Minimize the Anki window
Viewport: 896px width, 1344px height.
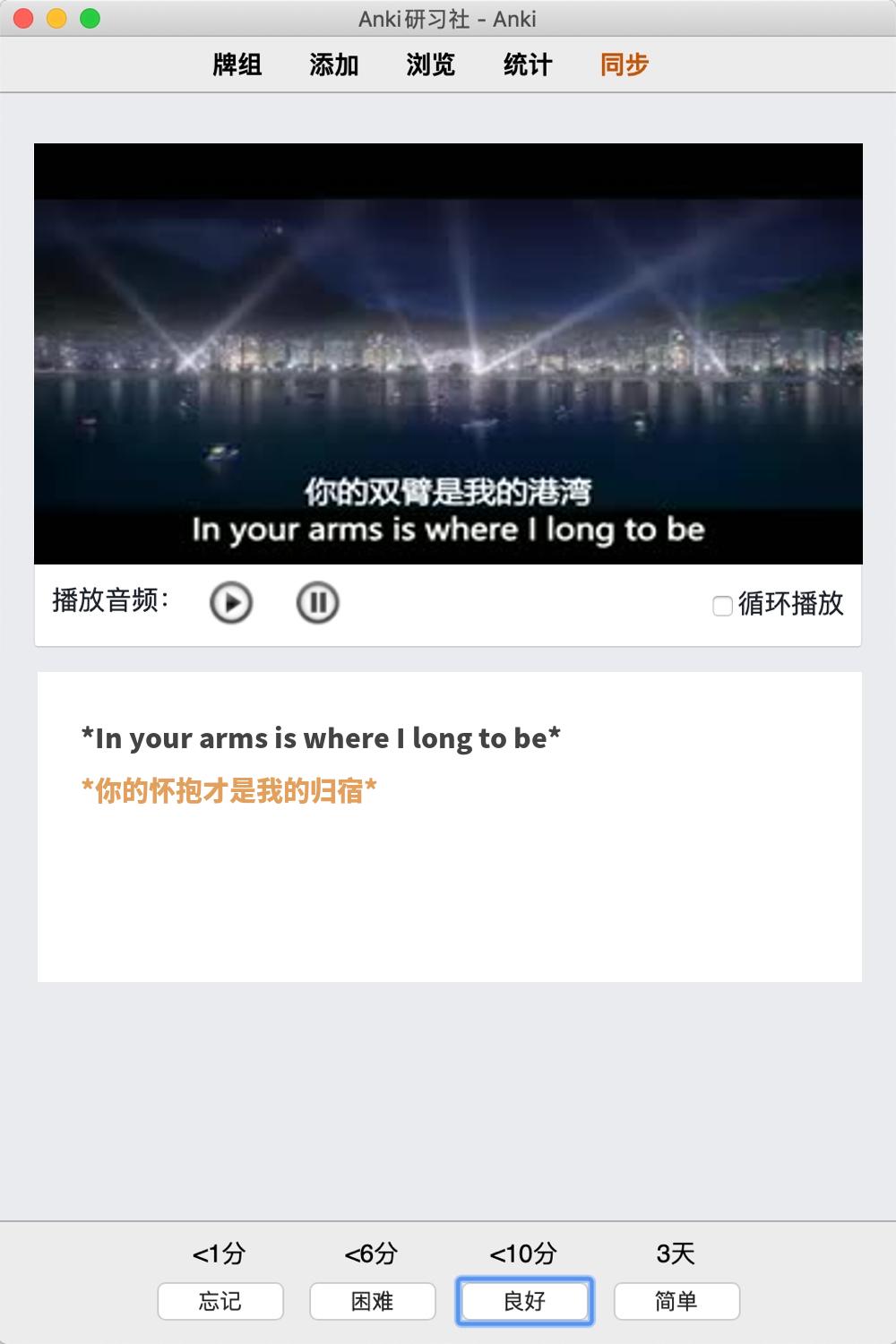[x=56, y=19]
